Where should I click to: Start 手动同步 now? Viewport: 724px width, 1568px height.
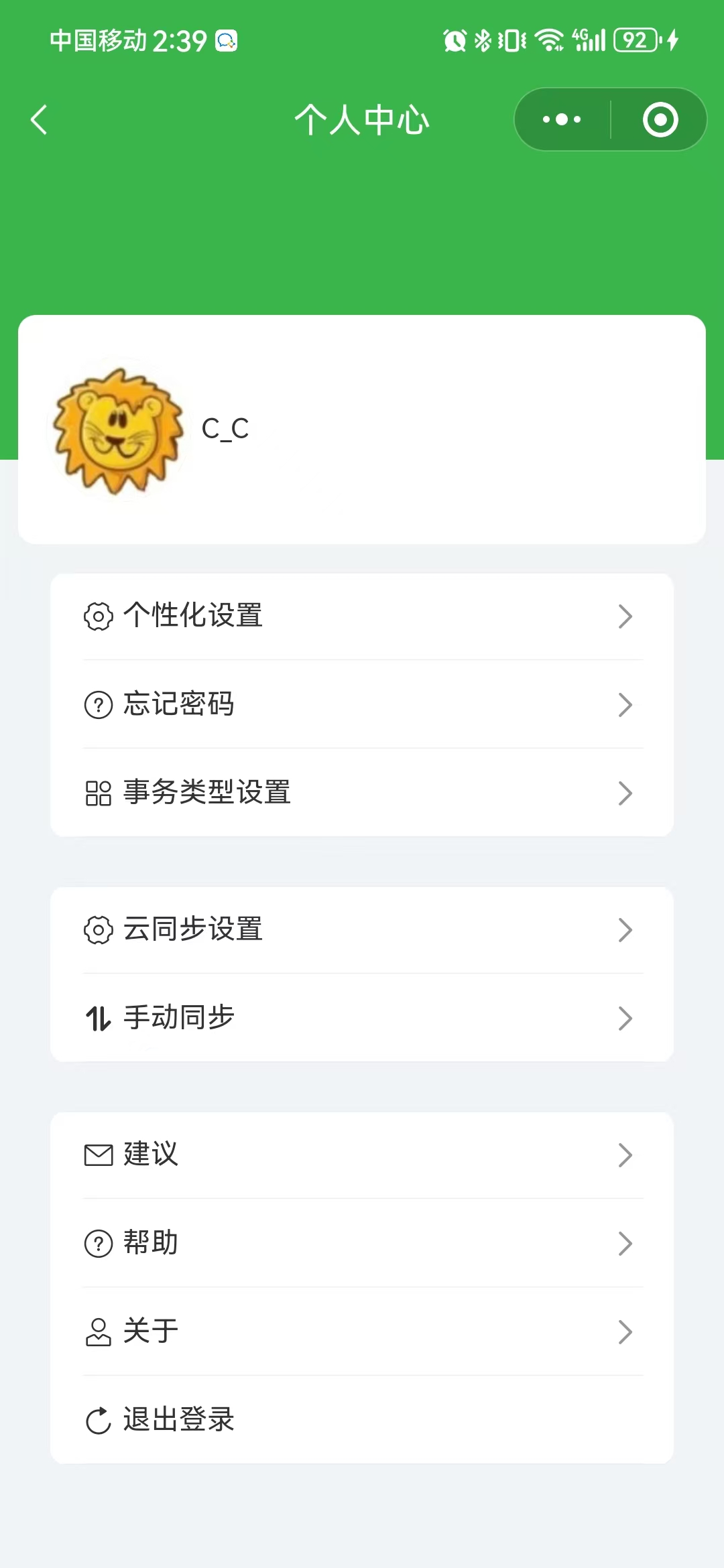click(362, 1018)
